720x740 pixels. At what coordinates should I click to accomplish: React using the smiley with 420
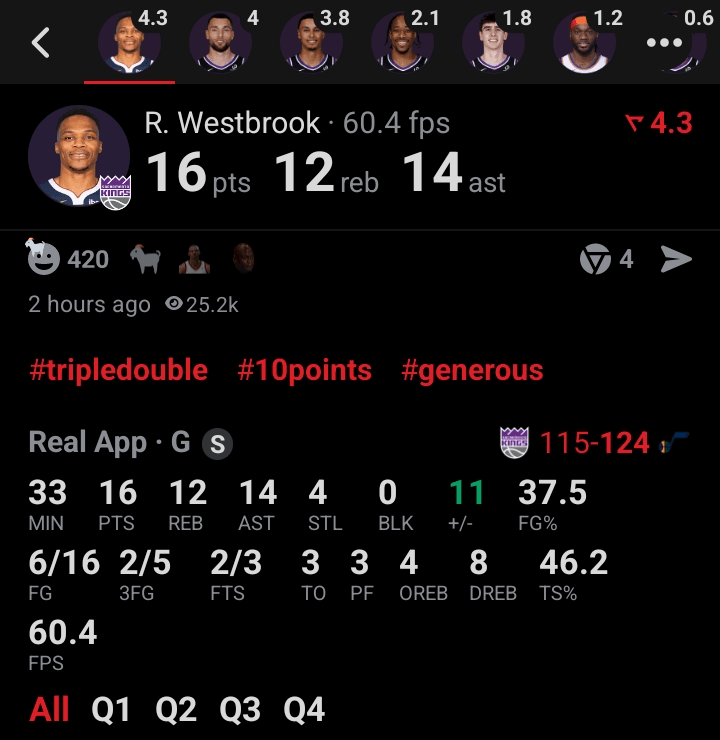coord(44,260)
